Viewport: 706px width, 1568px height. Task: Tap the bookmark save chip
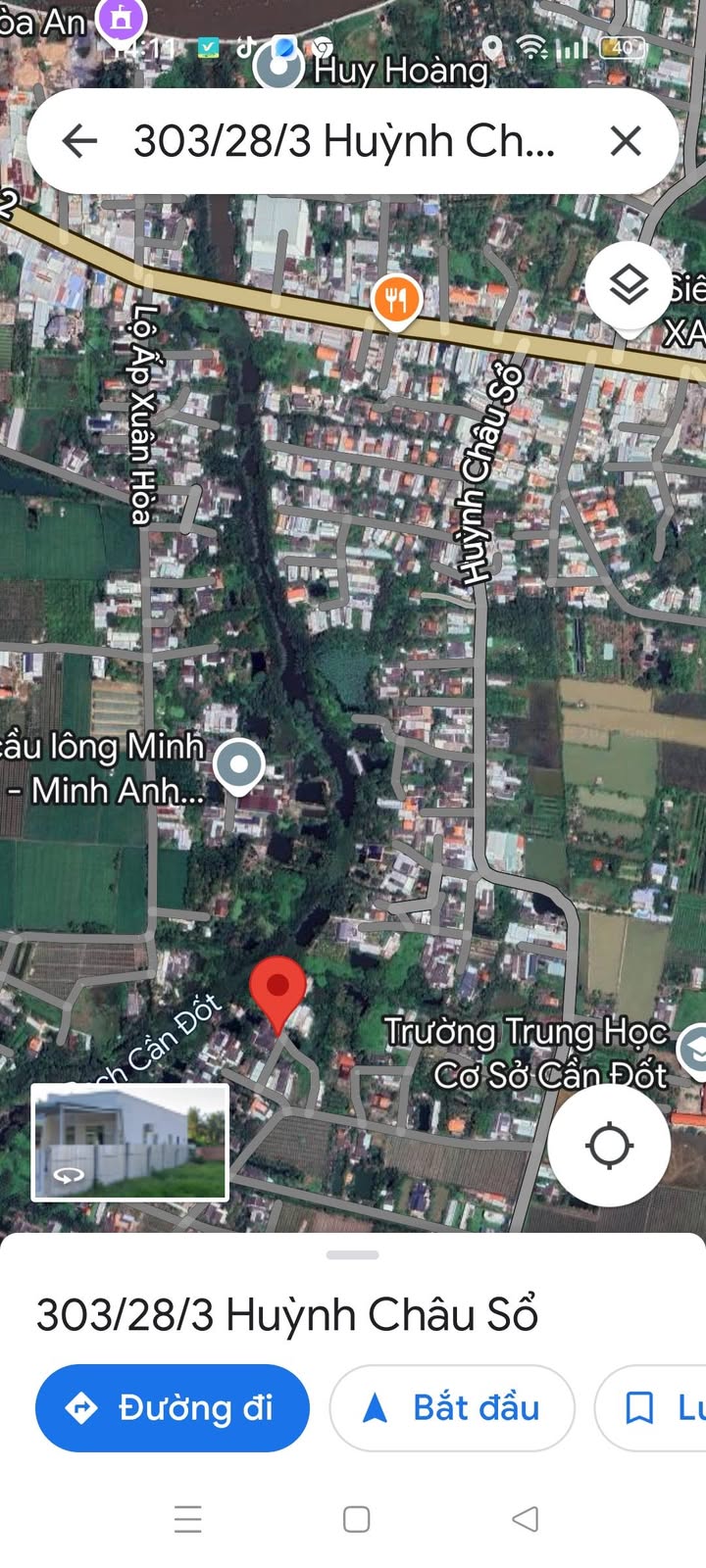point(652,1408)
